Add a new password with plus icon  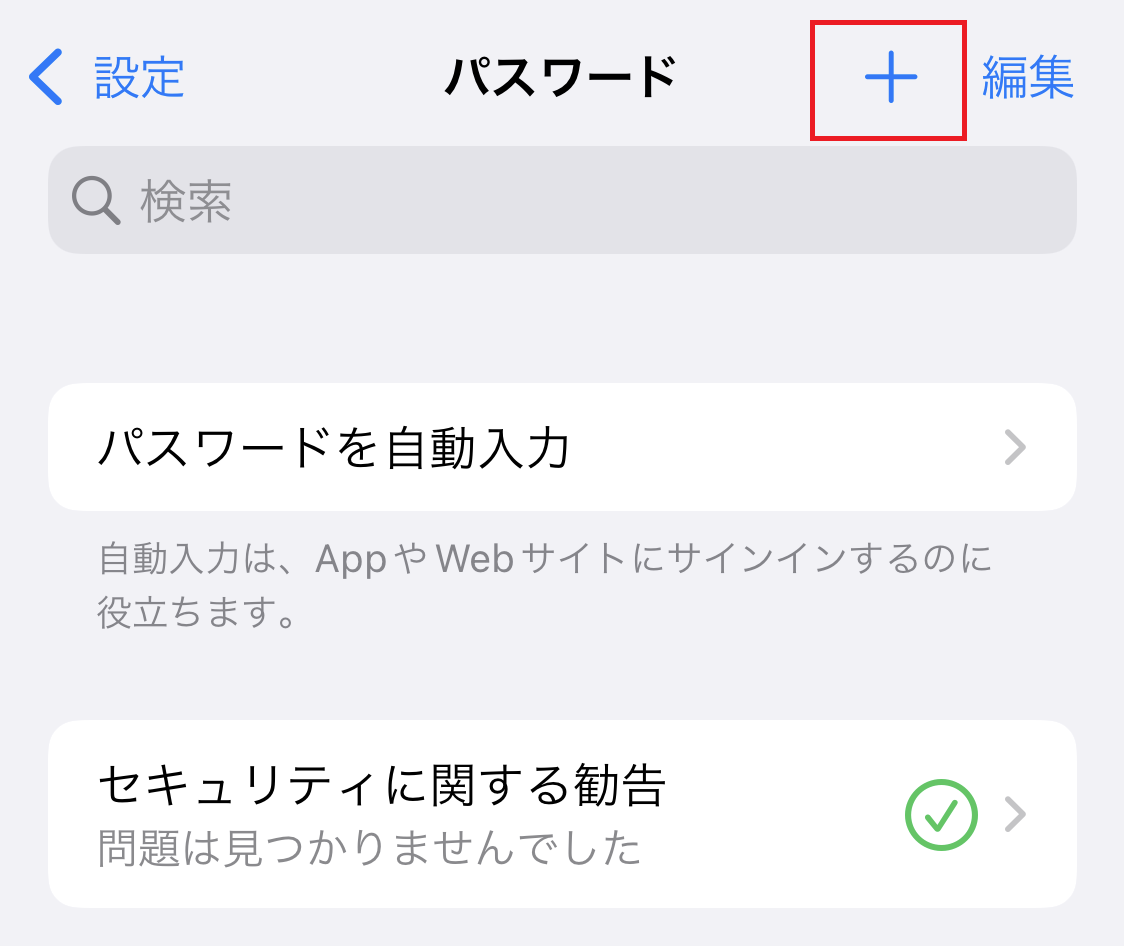point(890,78)
